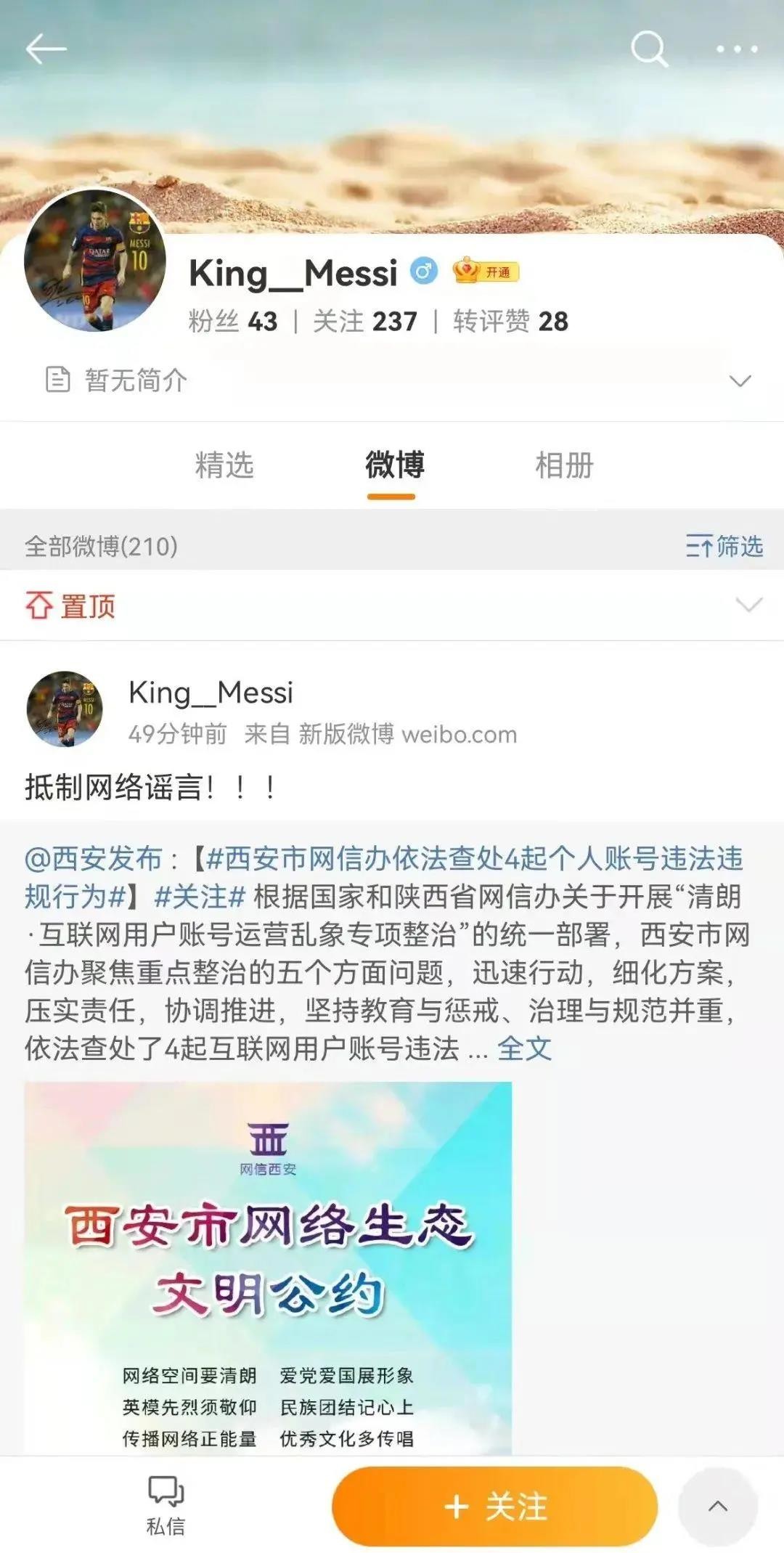Go back using the top-left arrow
The image size is (784, 1553).
pos(46,49)
